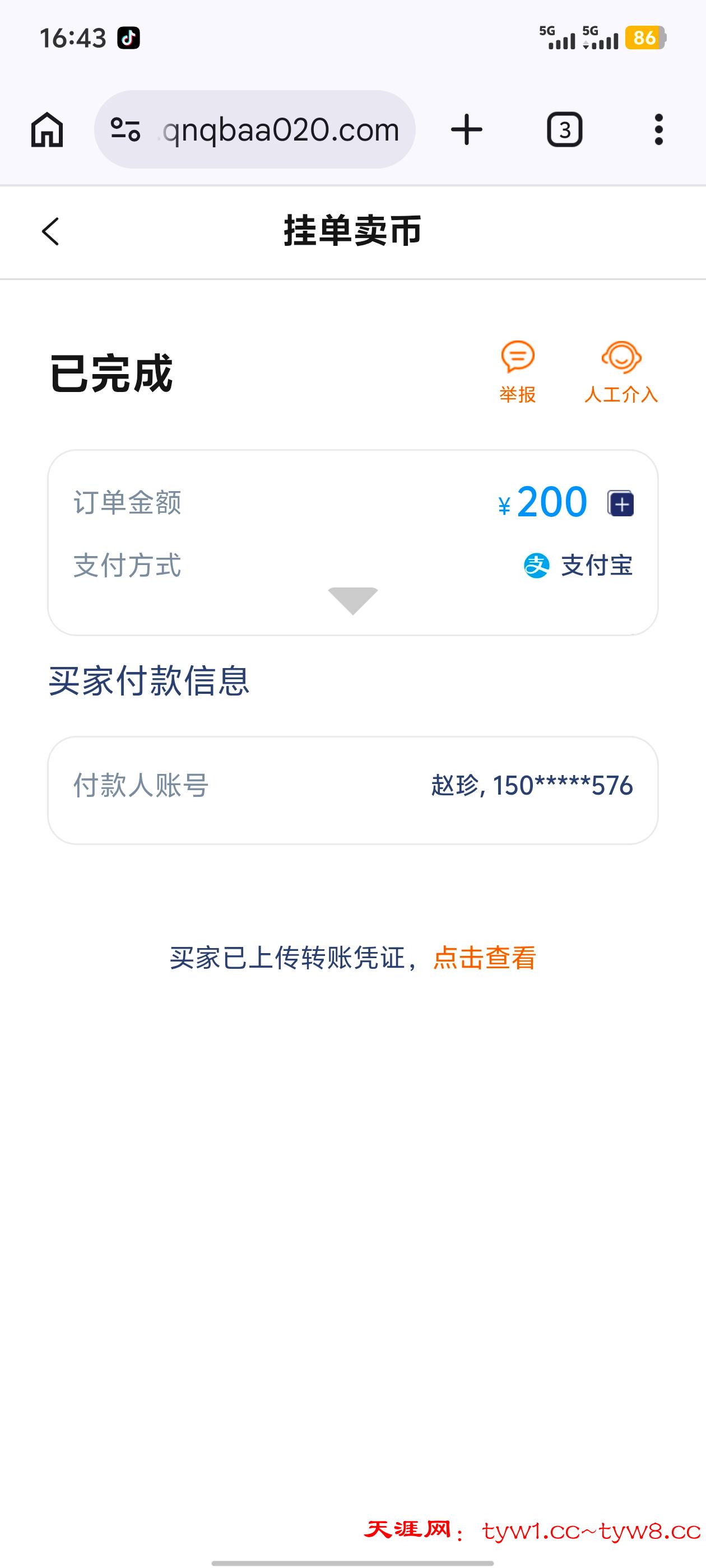The height and width of the screenshot is (1568, 706).
Task: Click the Alipay 支付宝 logo
Action: click(x=536, y=566)
